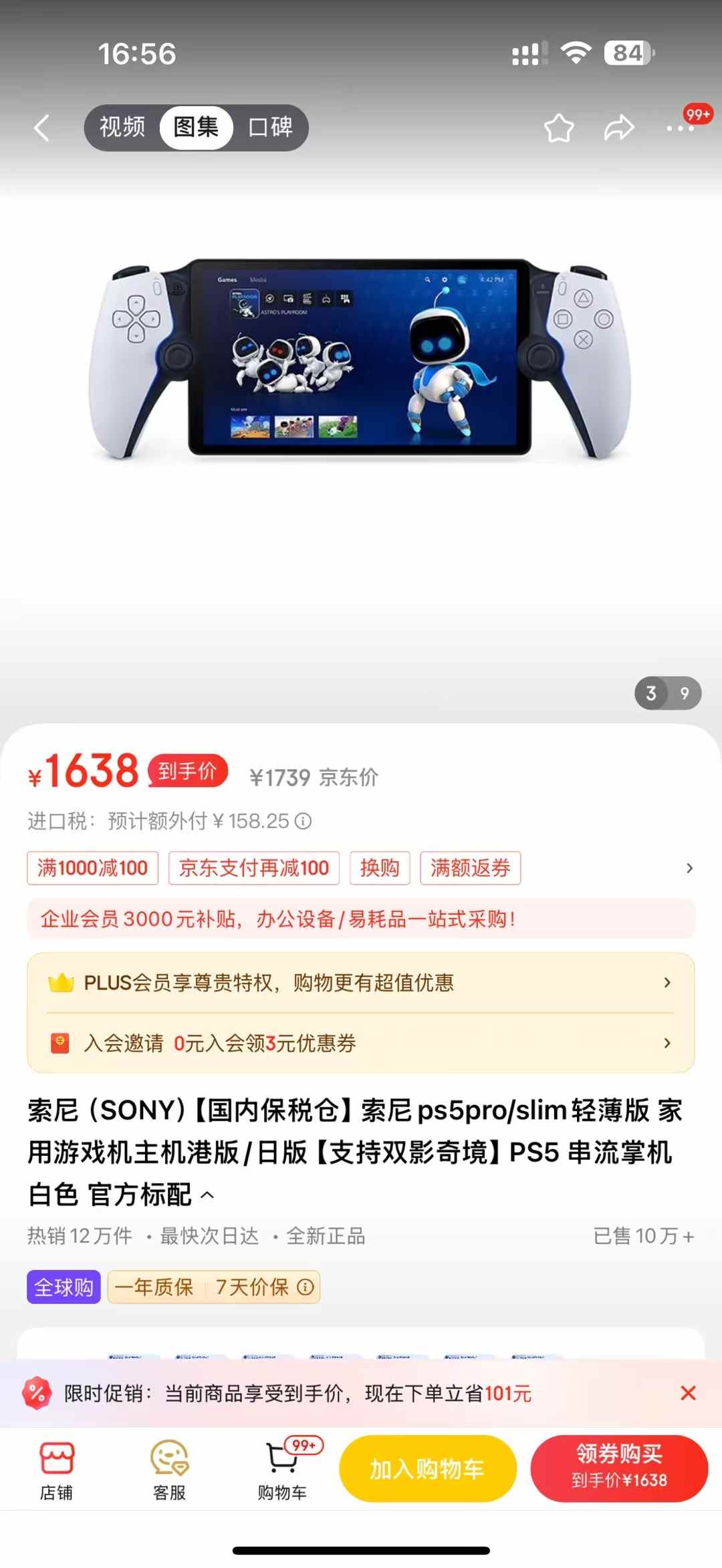Add product to favorites via star icon
The image size is (722, 1568).
pos(559,128)
